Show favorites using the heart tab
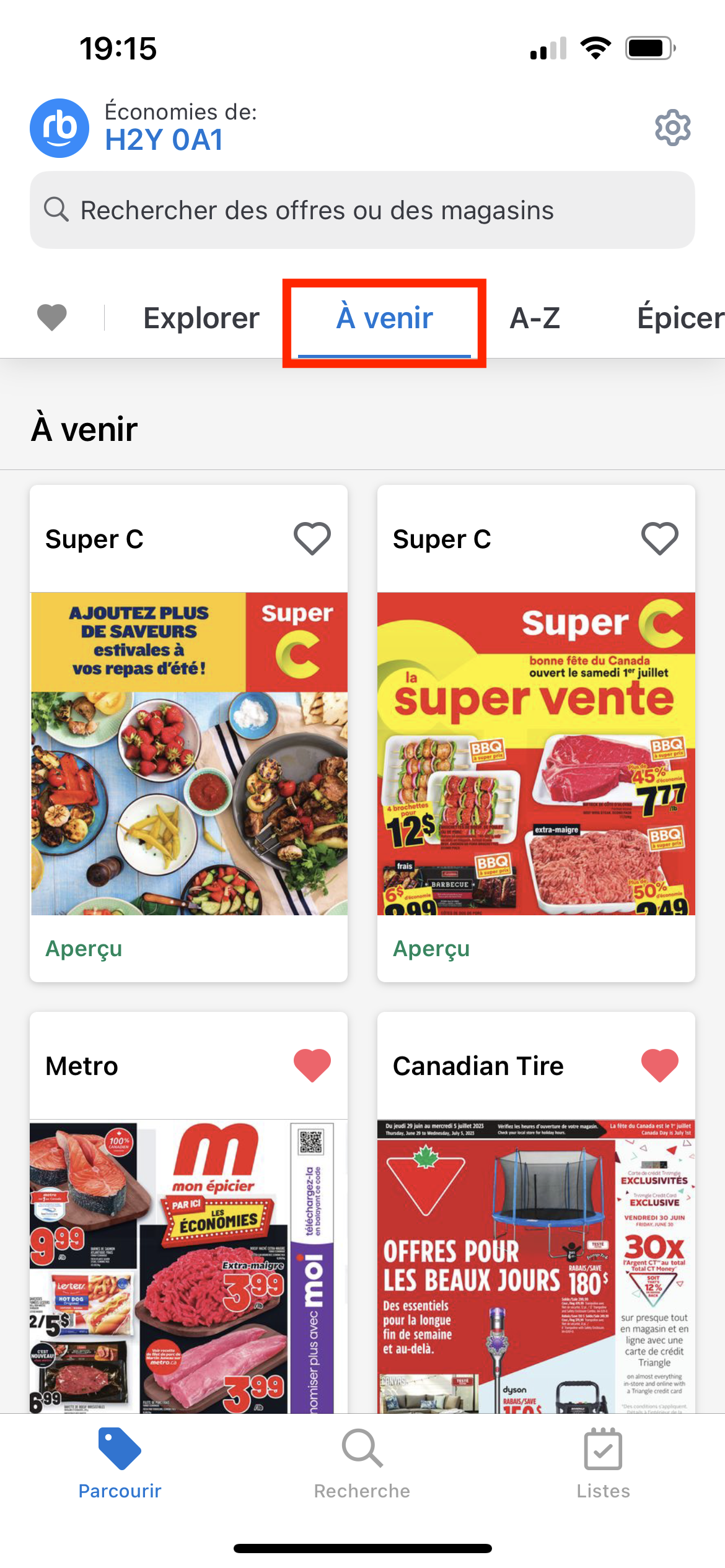The width and height of the screenshot is (725, 1568). [52, 318]
